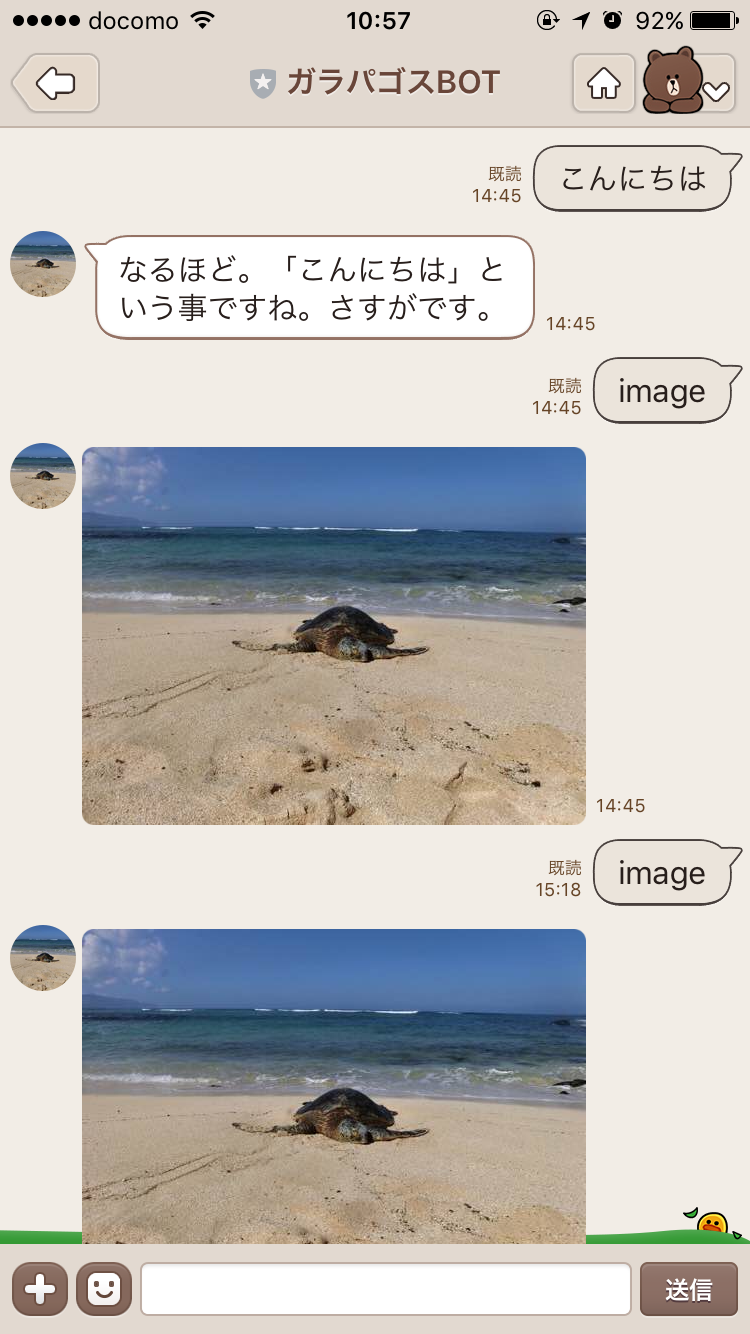The width and height of the screenshot is (750, 1334).
Task: Open the turtle photo received at 14:45
Action: pos(333,636)
